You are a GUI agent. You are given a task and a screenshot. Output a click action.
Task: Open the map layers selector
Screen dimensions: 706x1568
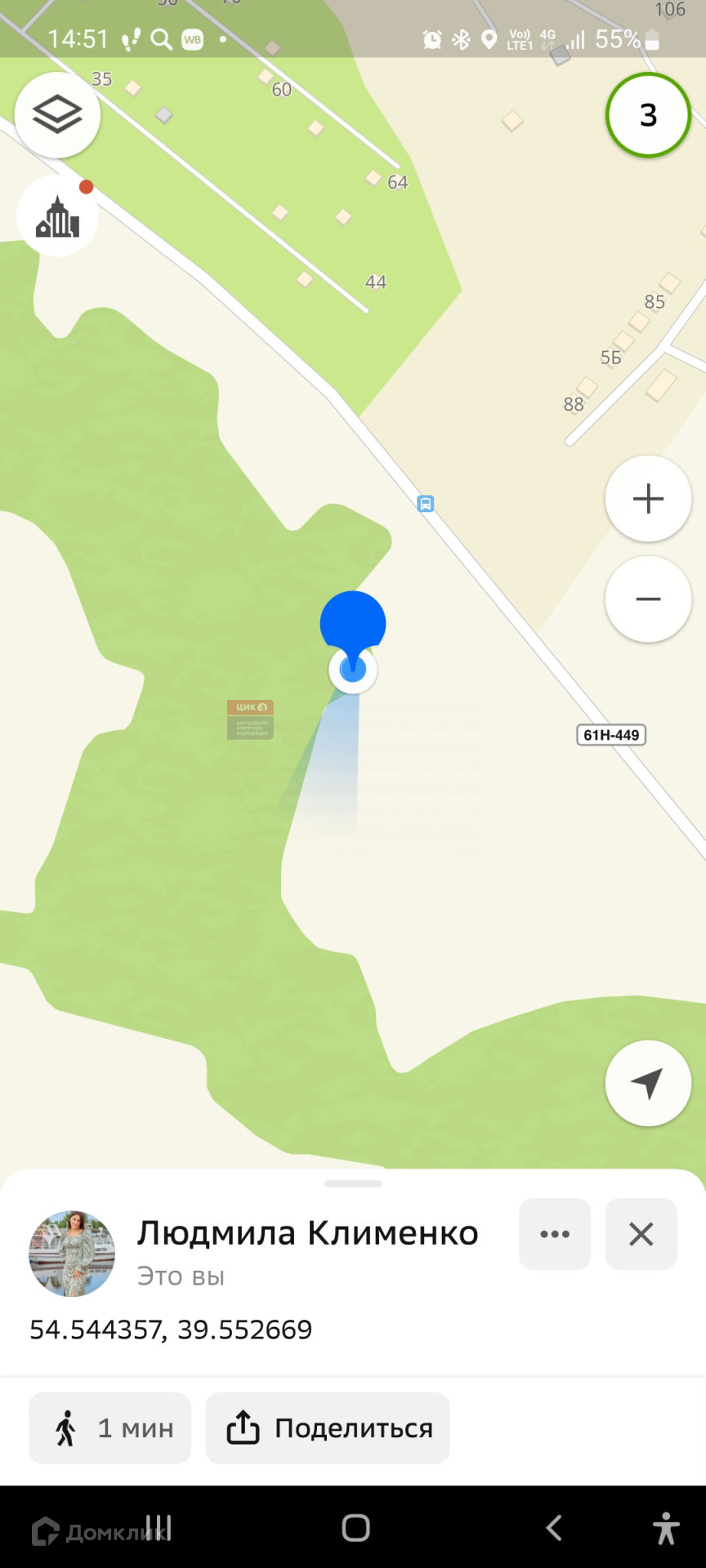click(57, 115)
